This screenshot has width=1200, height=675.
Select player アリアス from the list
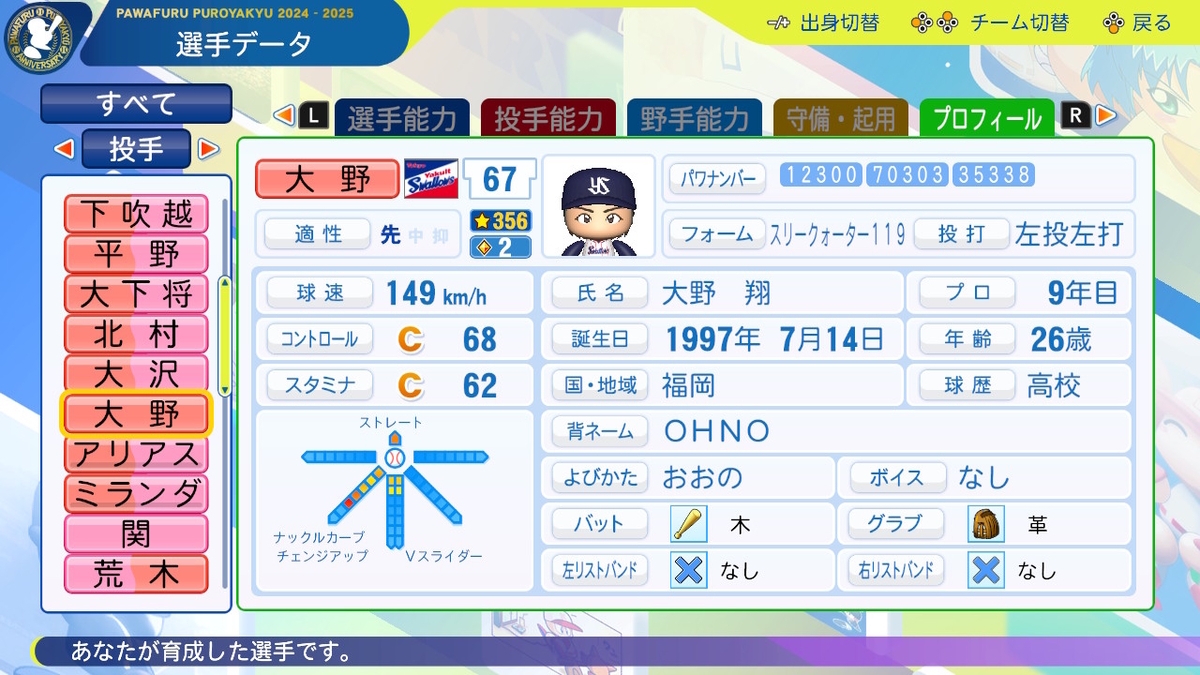click(136, 454)
